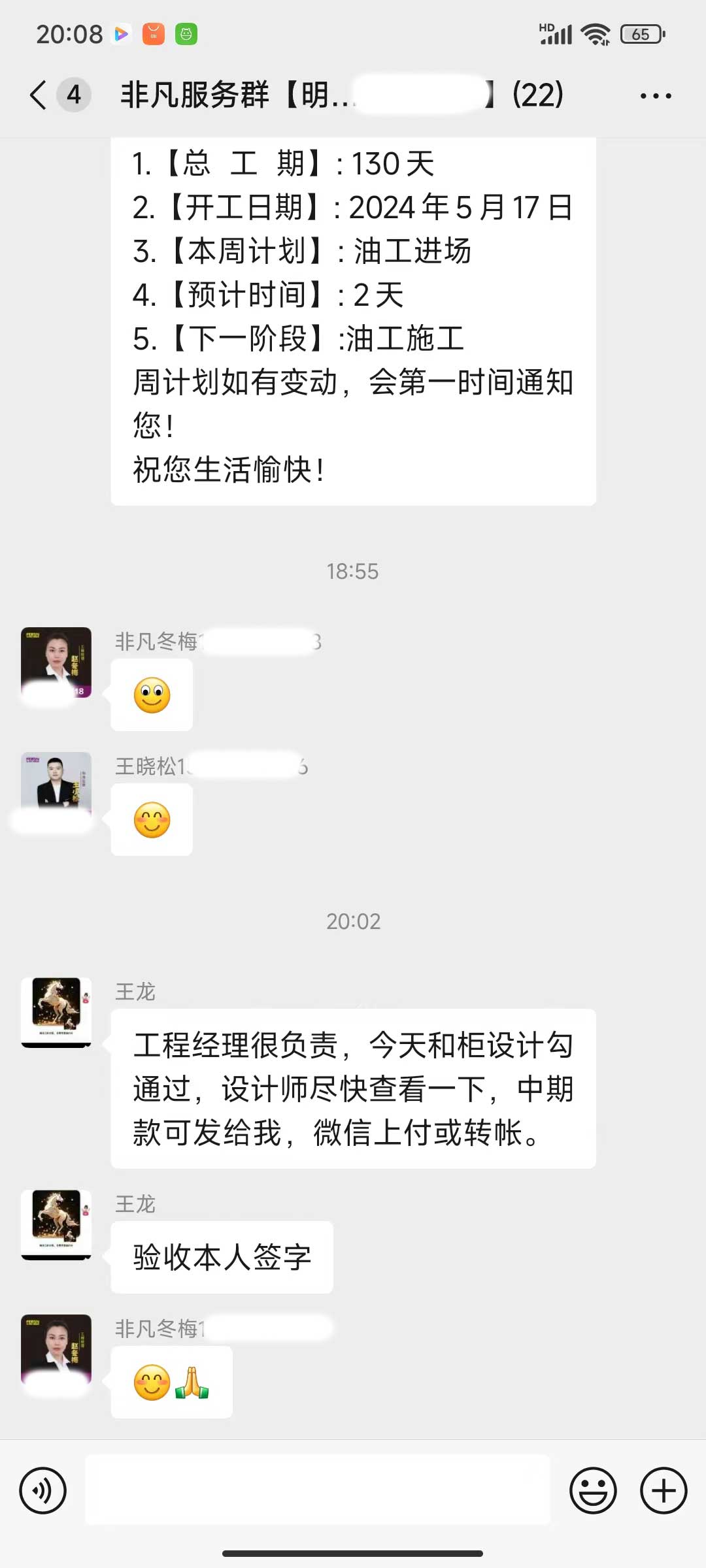View 王晓松's profile via avatar
This screenshot has width=706, height=1568.
click(56, 787)
